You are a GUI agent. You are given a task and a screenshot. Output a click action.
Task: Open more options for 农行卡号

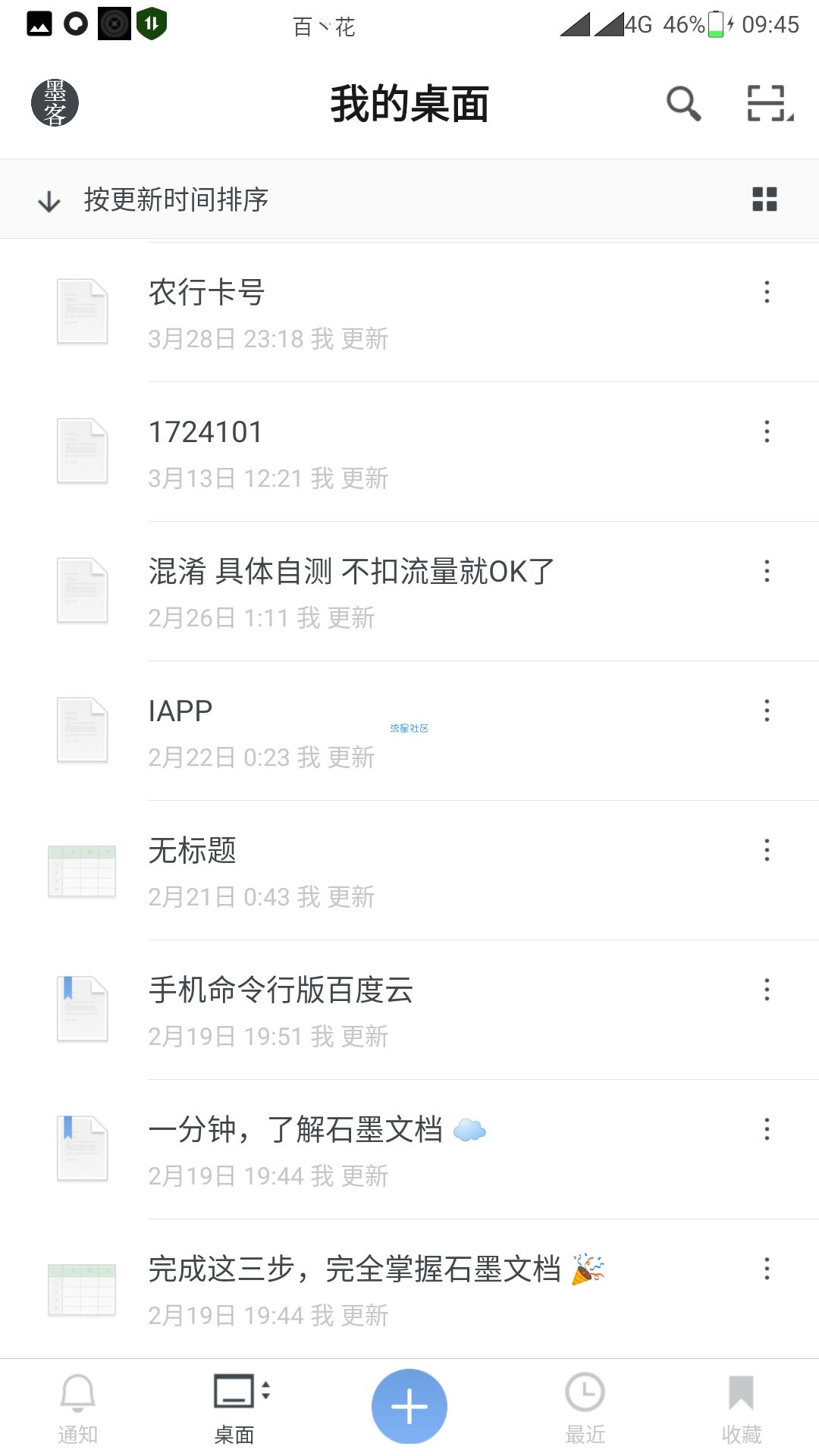click(x=767, y=292)
